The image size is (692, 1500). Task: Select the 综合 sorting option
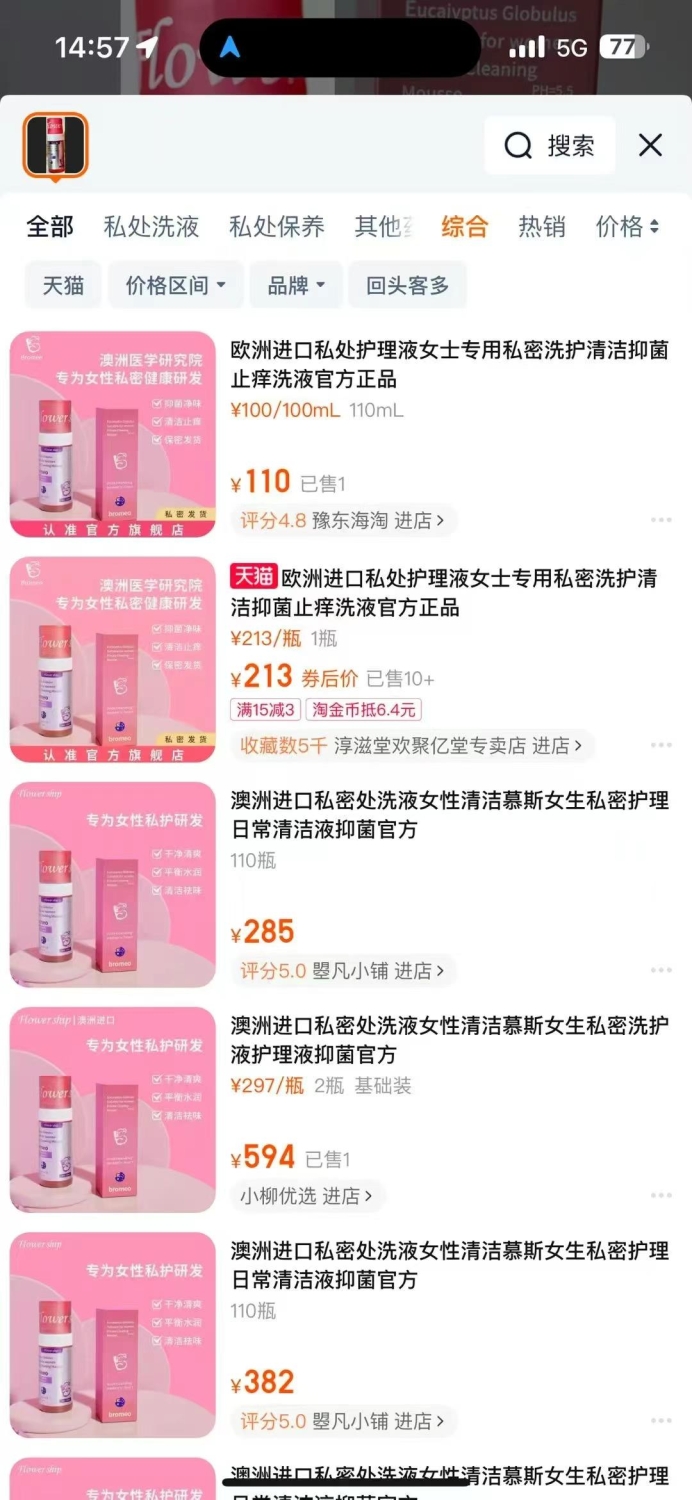click(465, 227)
